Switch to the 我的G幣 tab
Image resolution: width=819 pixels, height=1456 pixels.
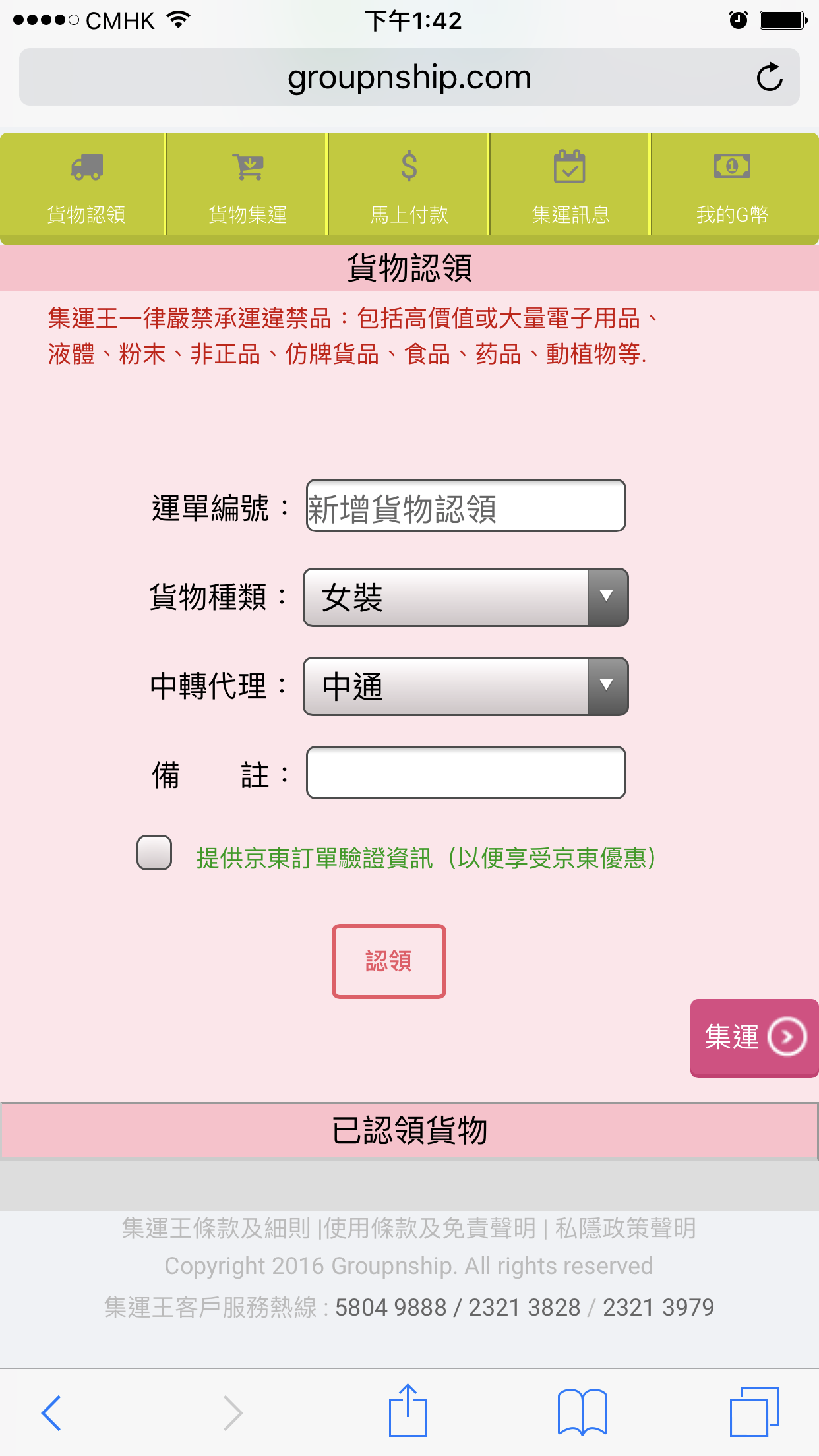733,185
